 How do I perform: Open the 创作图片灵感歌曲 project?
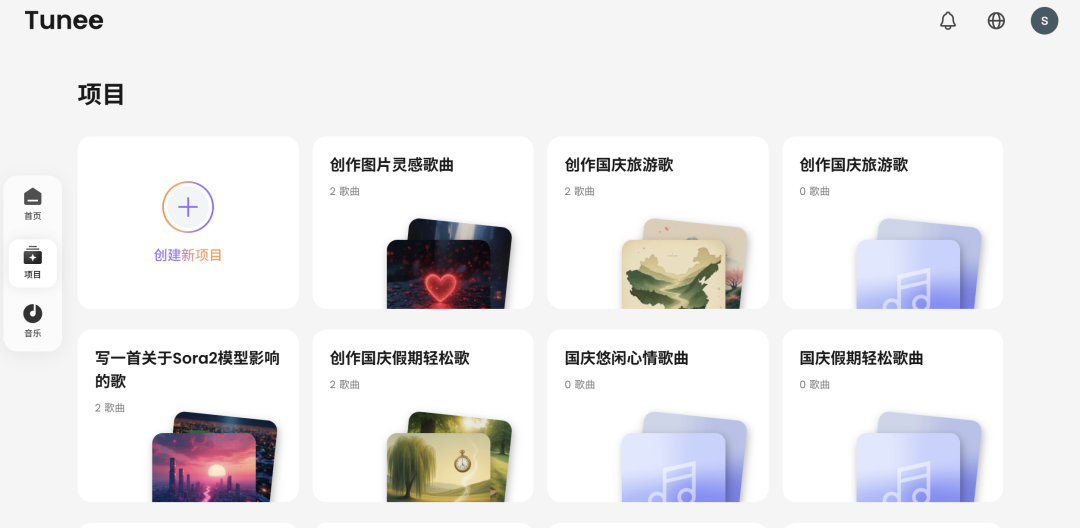click(x=422, y=222)
